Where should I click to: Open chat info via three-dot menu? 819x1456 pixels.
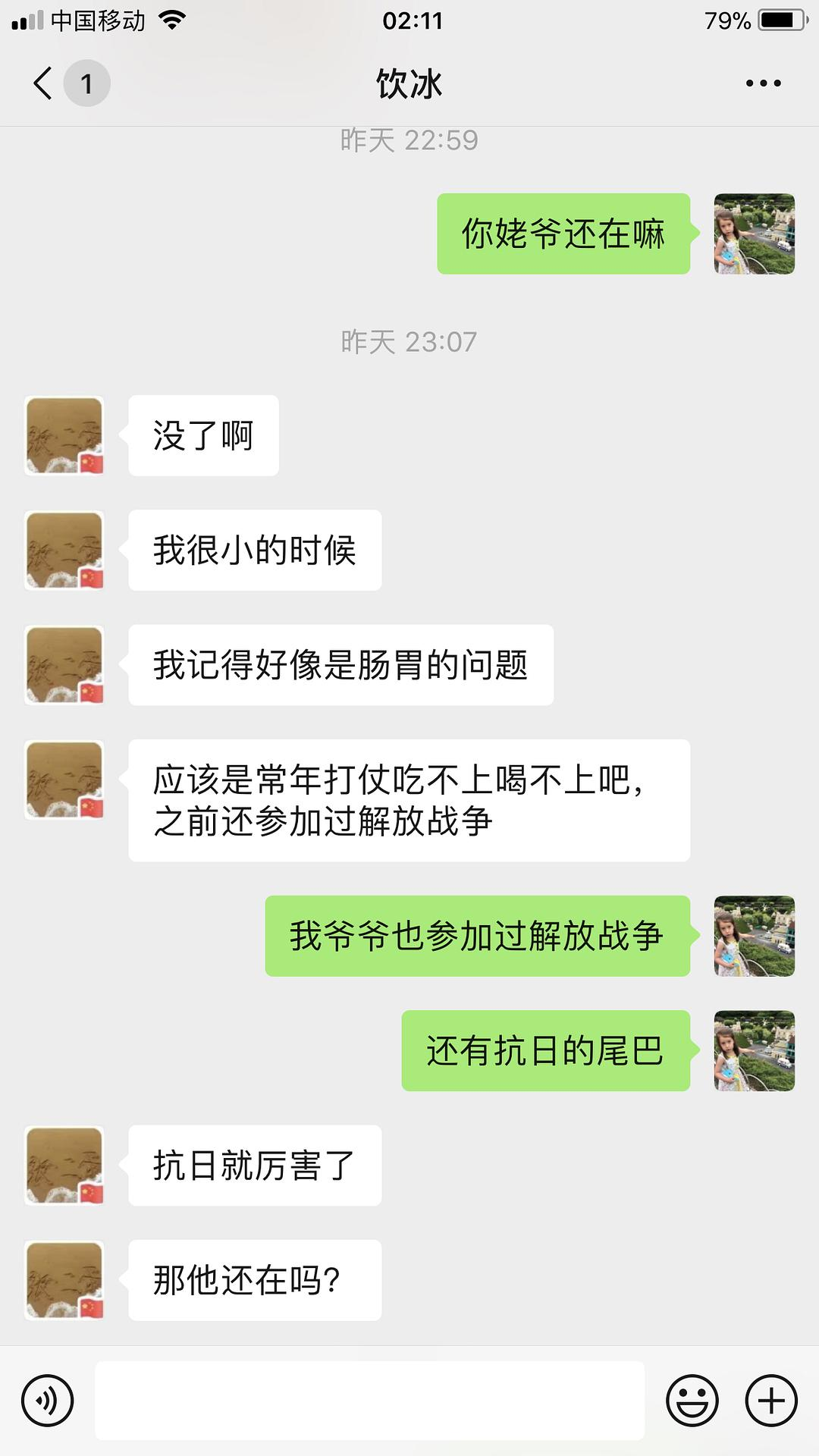pos(763,83)
